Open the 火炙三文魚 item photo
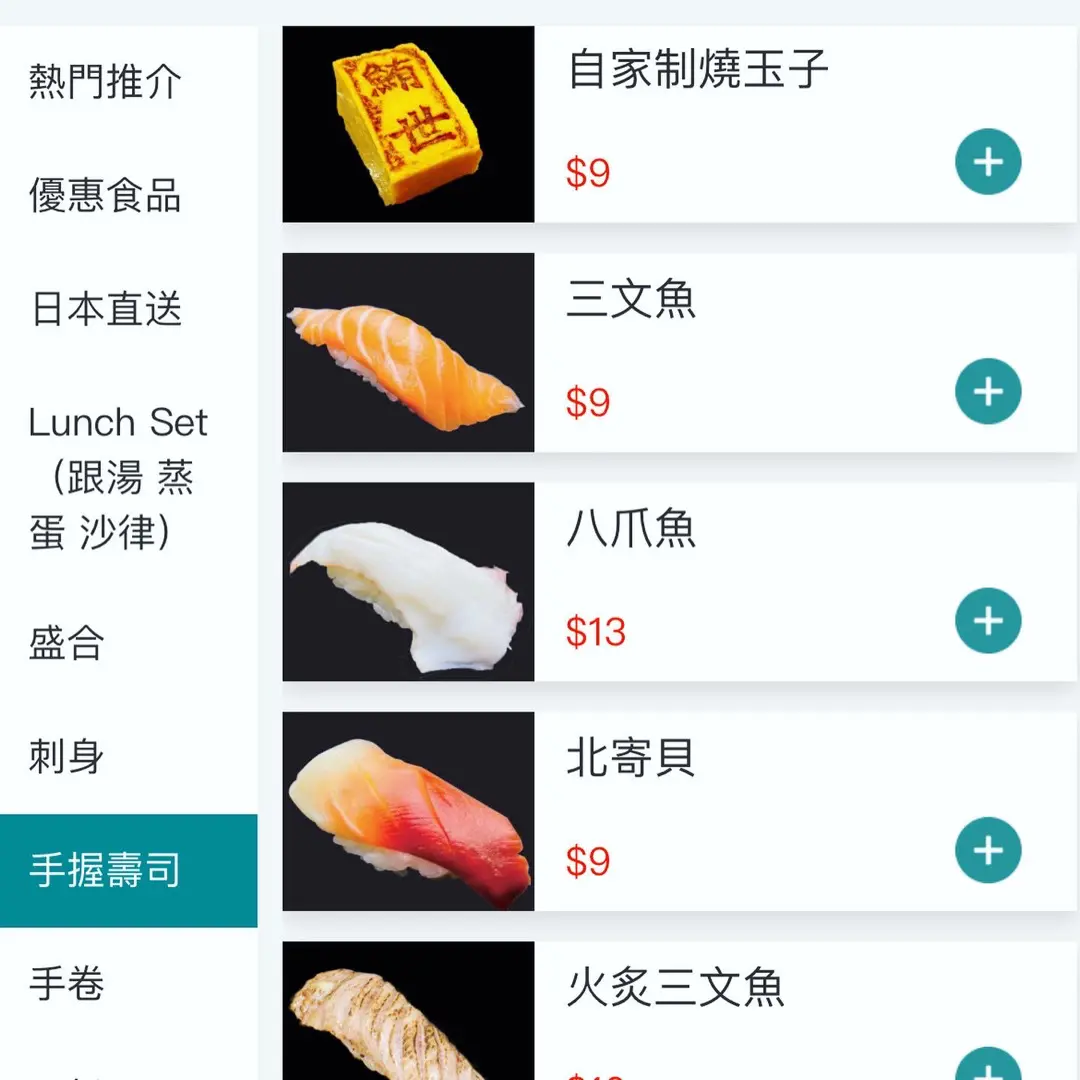The image size is (1080, 1080). point(408,1012)
